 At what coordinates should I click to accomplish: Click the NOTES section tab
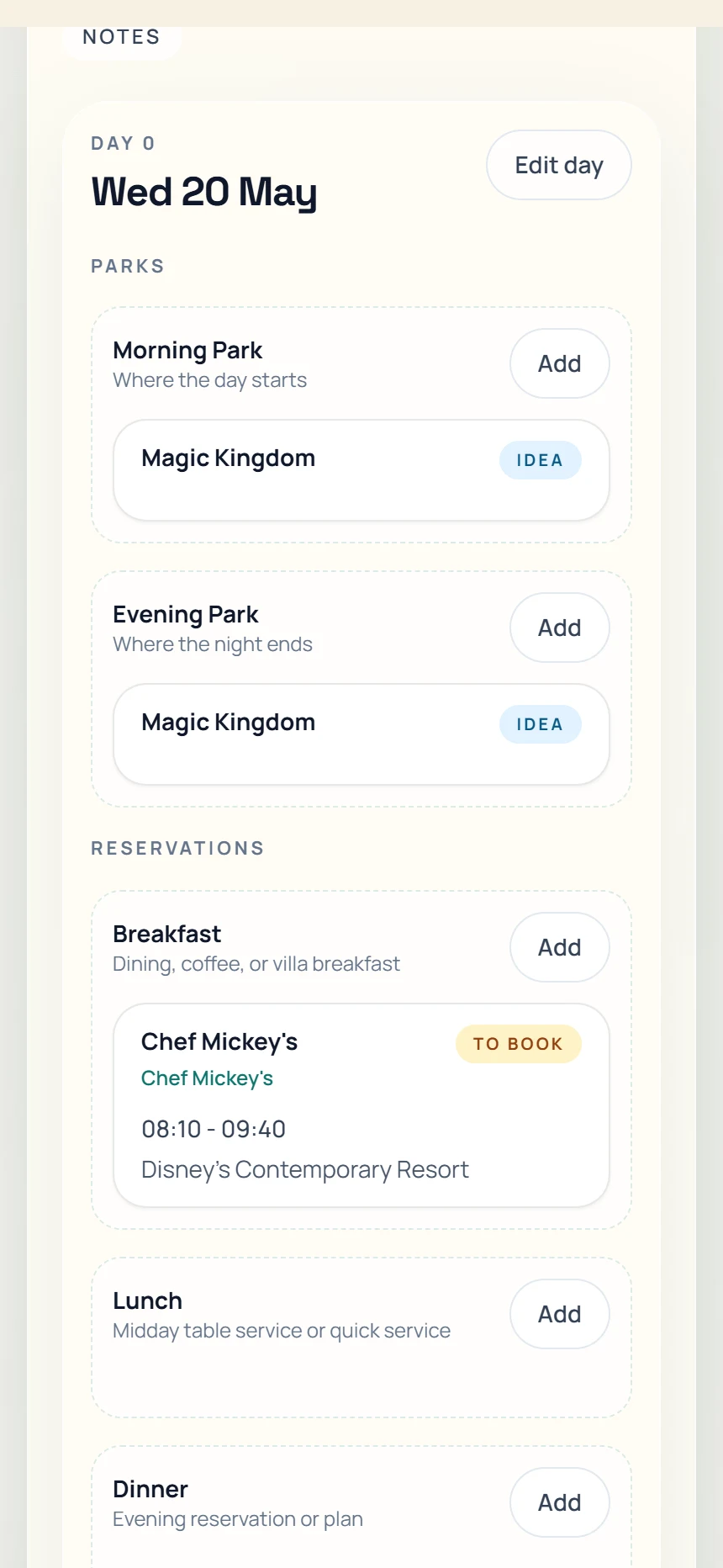(120, 36)
